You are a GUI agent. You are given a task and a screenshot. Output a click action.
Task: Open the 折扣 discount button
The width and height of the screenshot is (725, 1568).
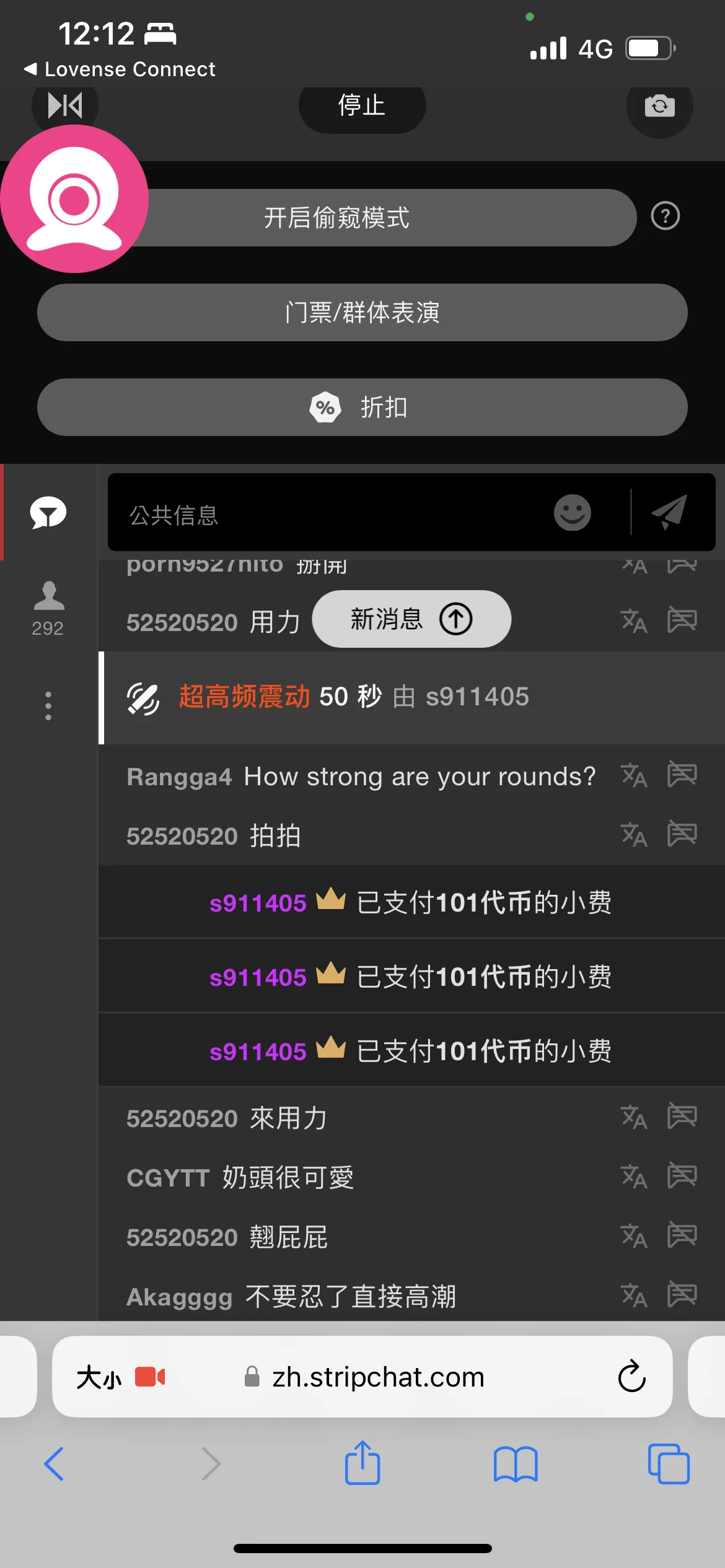point(362,407)
